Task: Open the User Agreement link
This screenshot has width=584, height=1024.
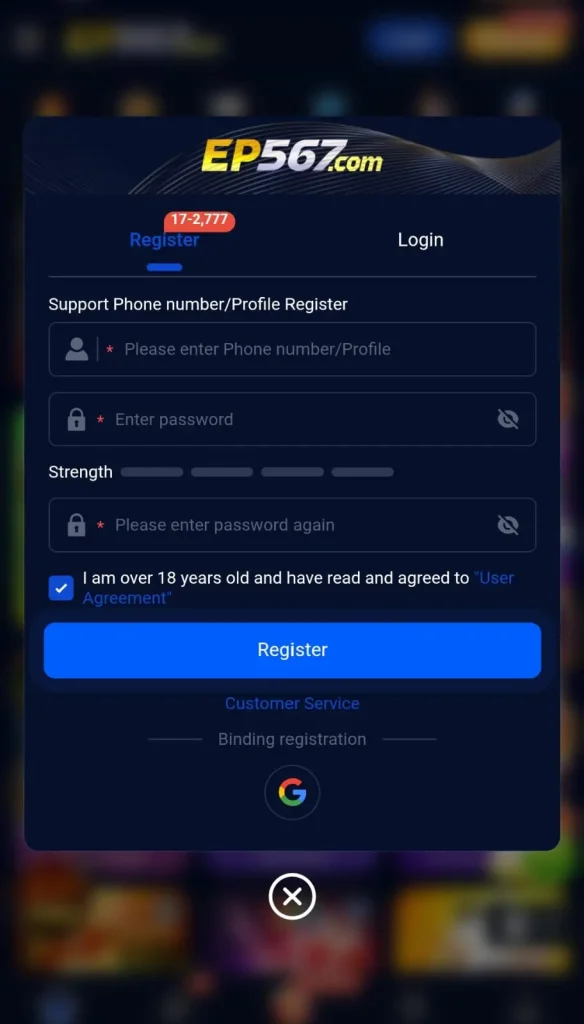Action: [x=299, y=588]
